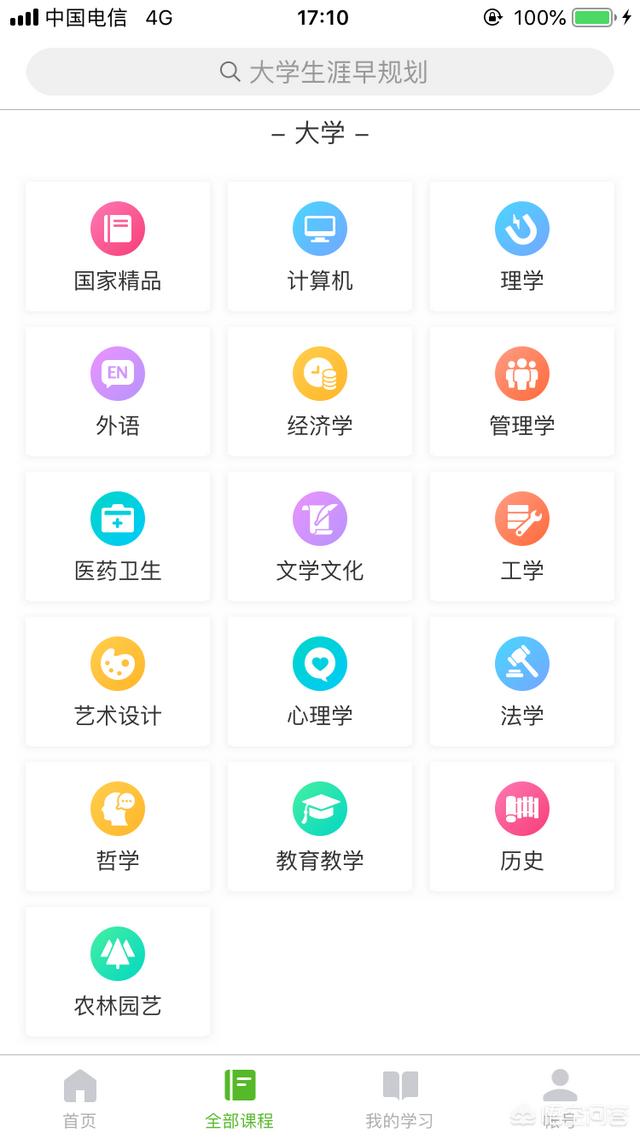640x1138 pixels.
Task: Browse 哲学 courses
Action: click(118, 827)
